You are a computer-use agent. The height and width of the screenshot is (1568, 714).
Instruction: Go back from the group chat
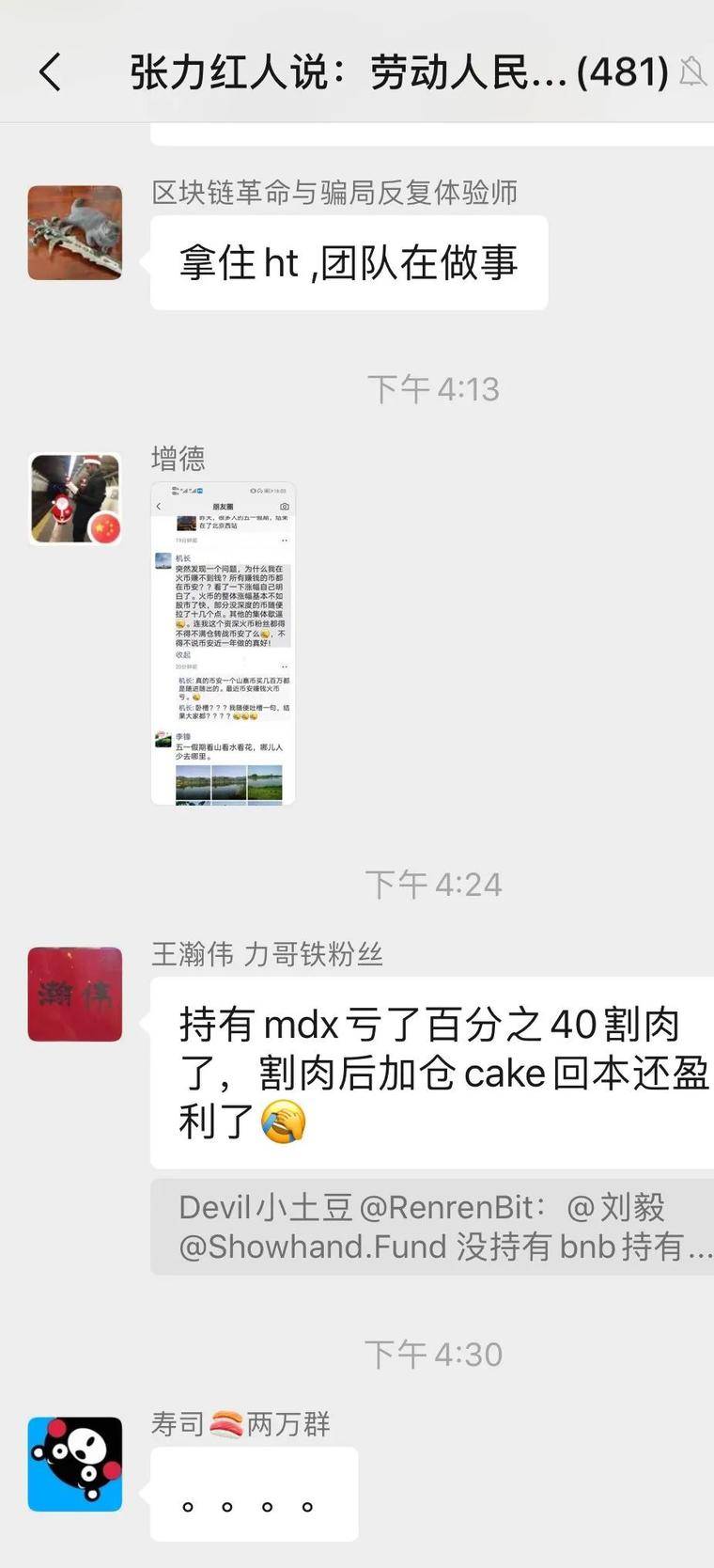[51, 72]
